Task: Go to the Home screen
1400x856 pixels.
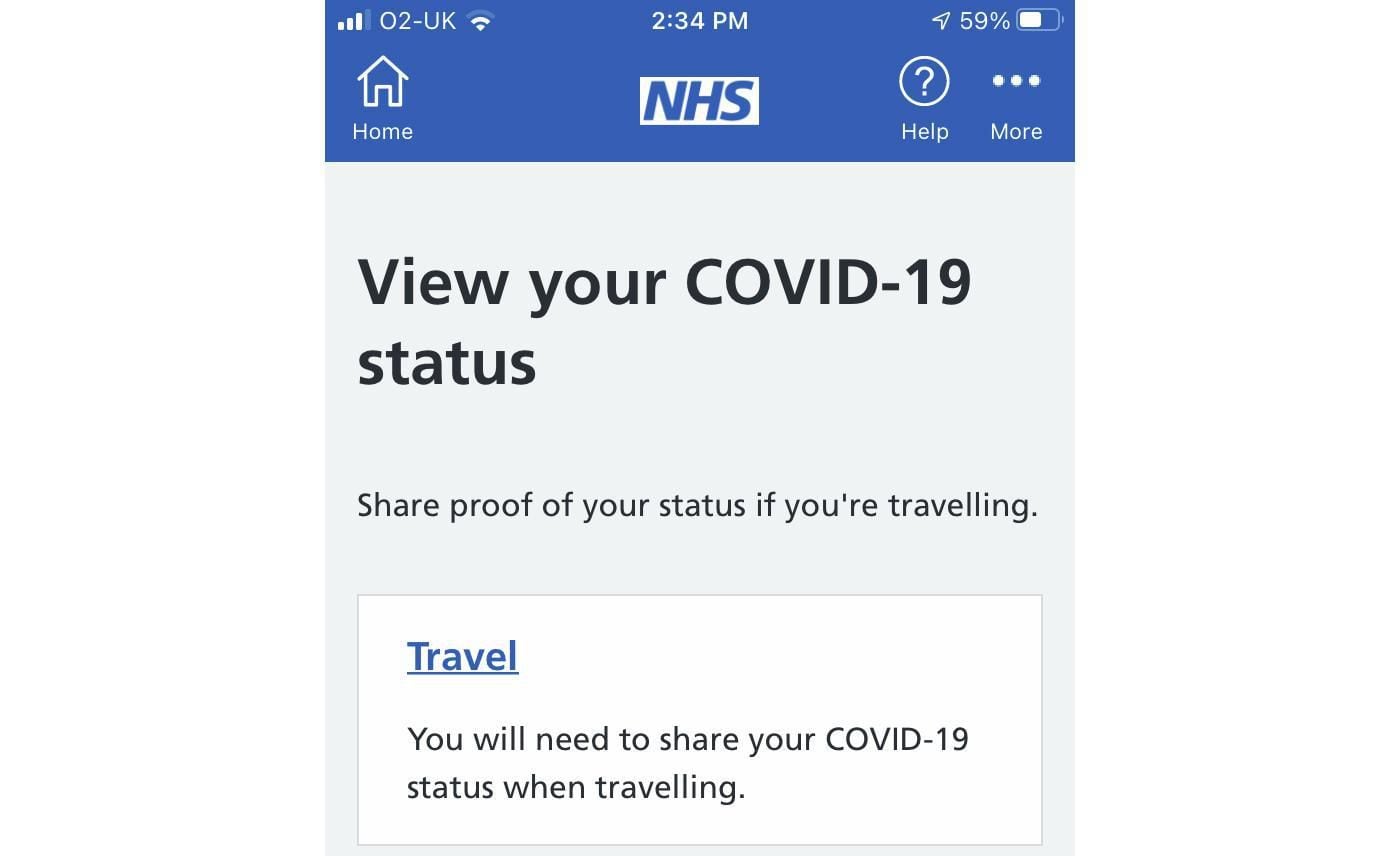Action: [x=382, y=99]
